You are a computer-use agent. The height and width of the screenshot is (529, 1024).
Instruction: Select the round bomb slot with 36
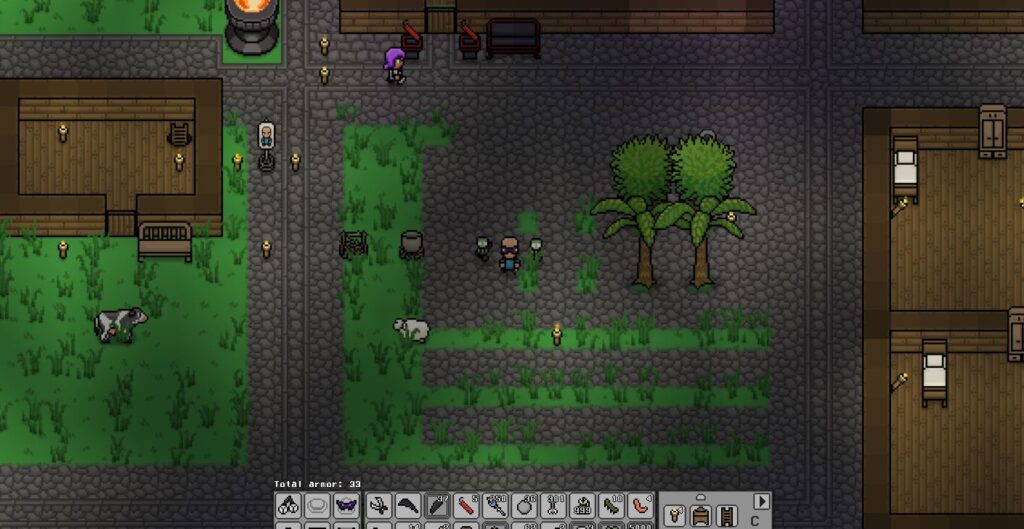coord(525,506)
